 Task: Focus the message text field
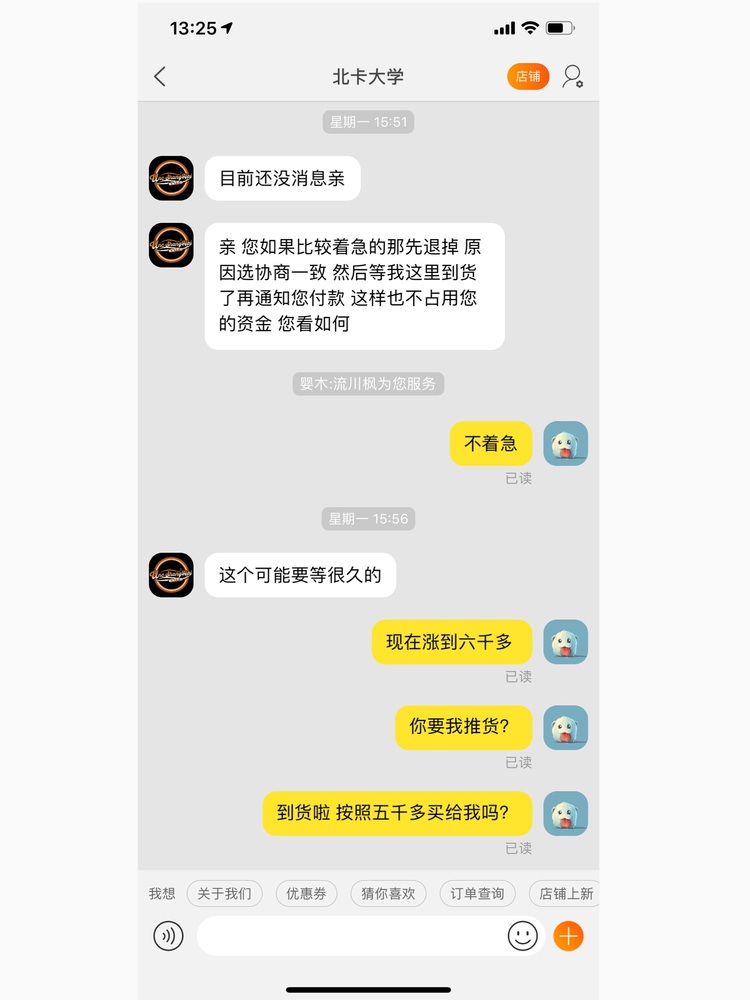pyautogui.click(x=350, y=936)
